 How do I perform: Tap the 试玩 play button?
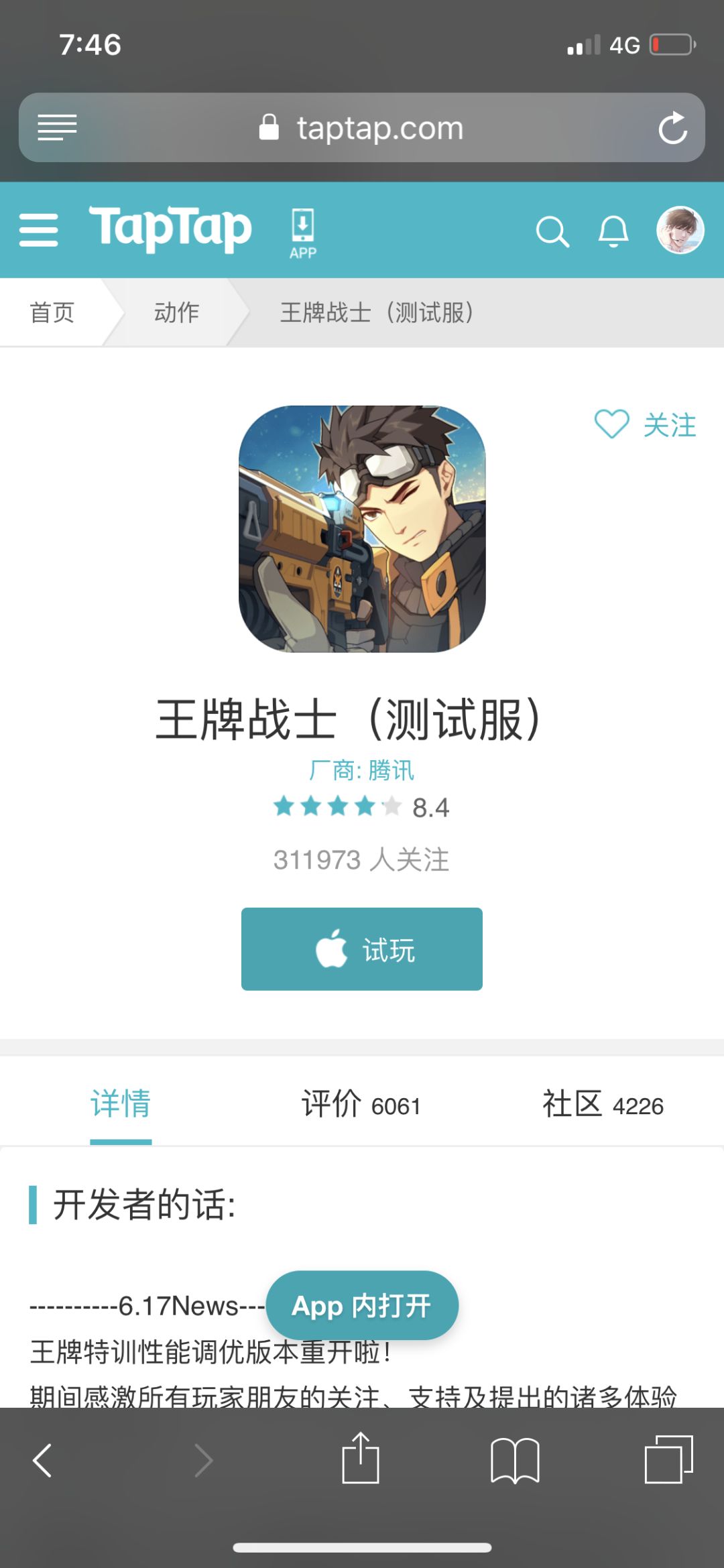pyautogui.click(x=361, y=948)
